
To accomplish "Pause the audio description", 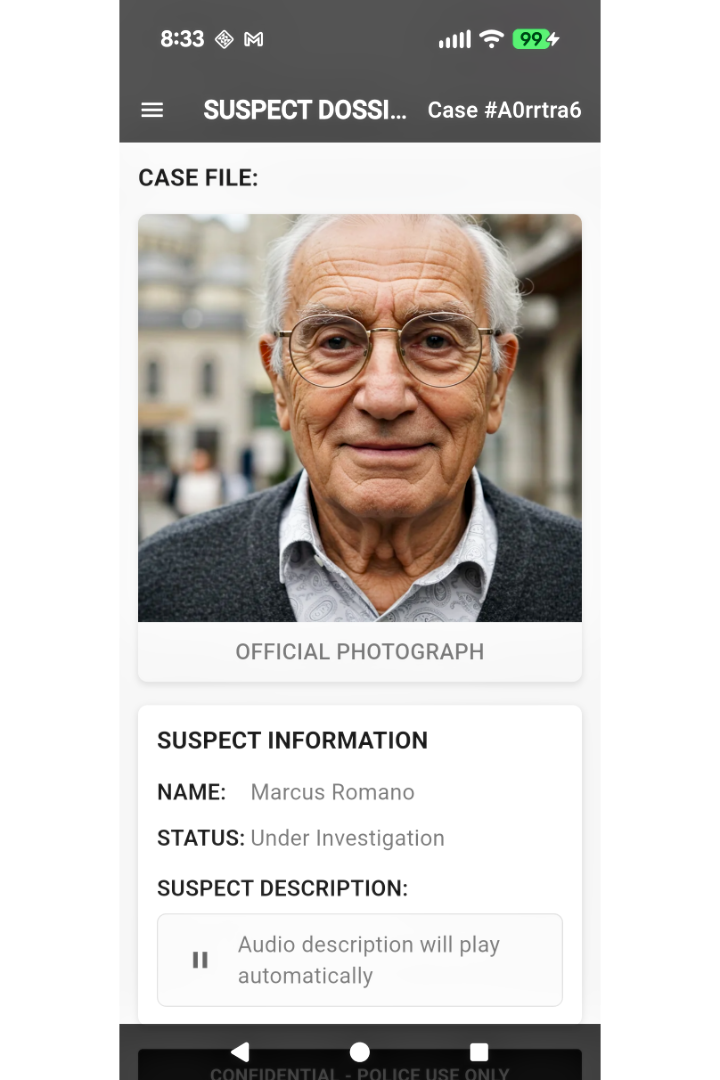I will (200, 960).
